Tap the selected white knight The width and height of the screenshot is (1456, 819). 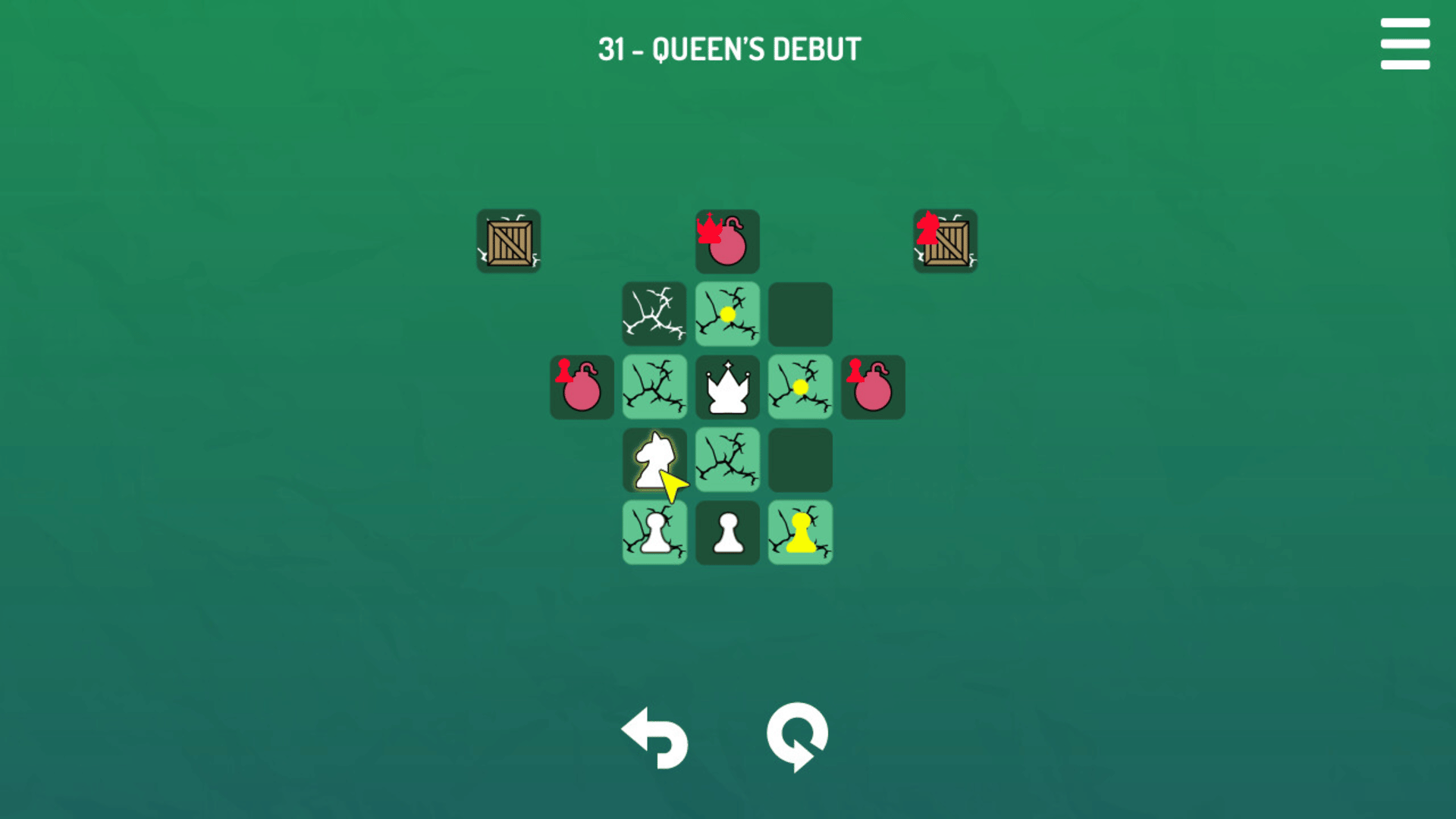tap(654, 460)
